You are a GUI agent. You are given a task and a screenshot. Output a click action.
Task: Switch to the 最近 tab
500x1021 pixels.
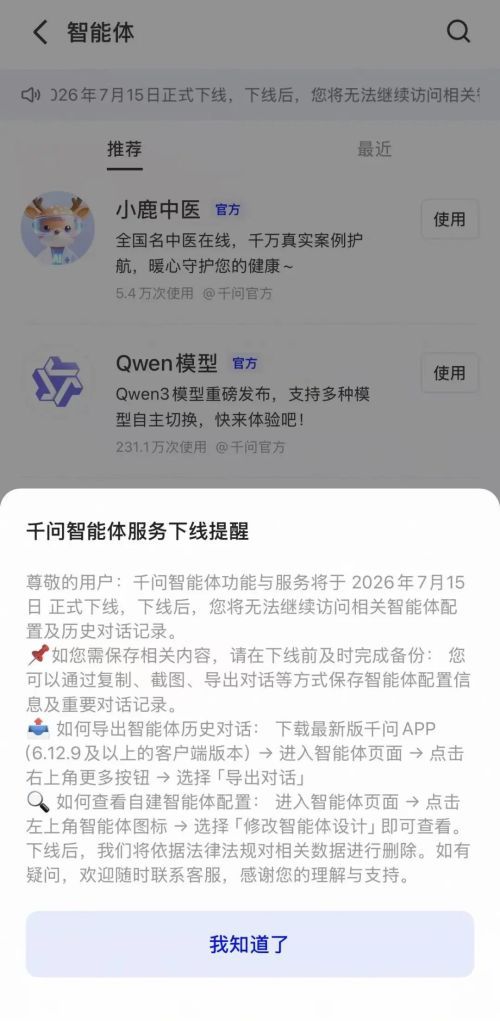coord(374,149)
